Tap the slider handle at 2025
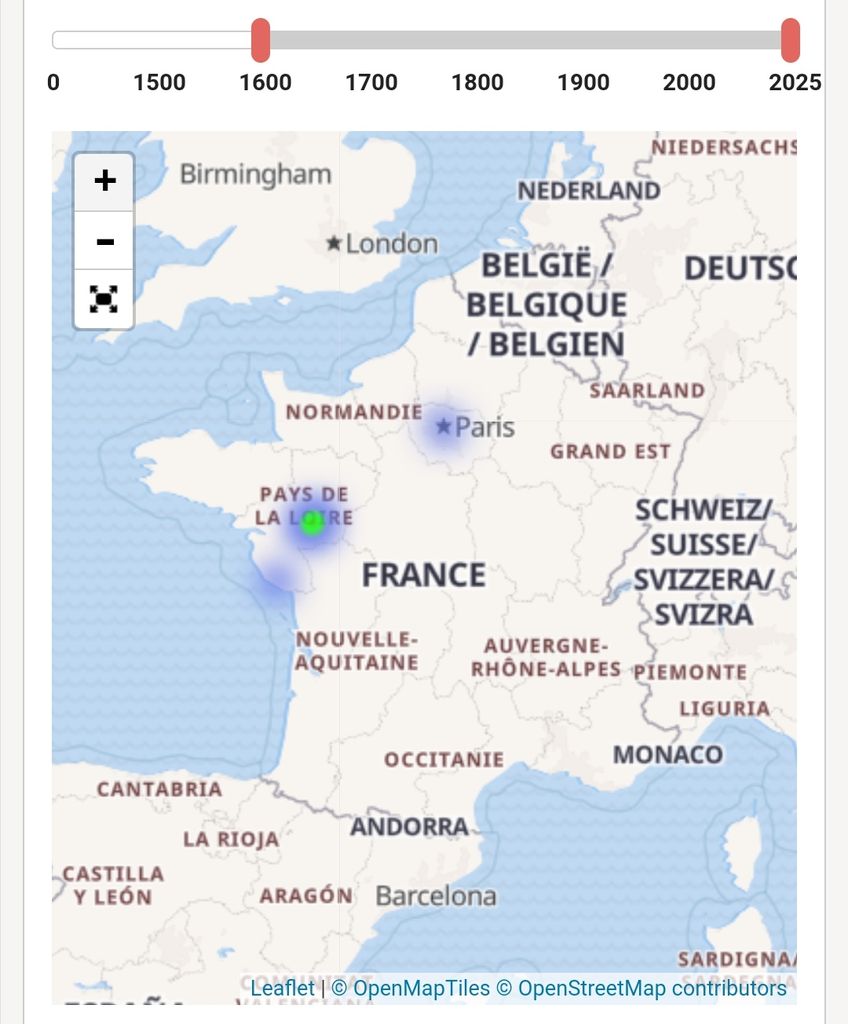 pyautogui.click(x=790, y=40)
